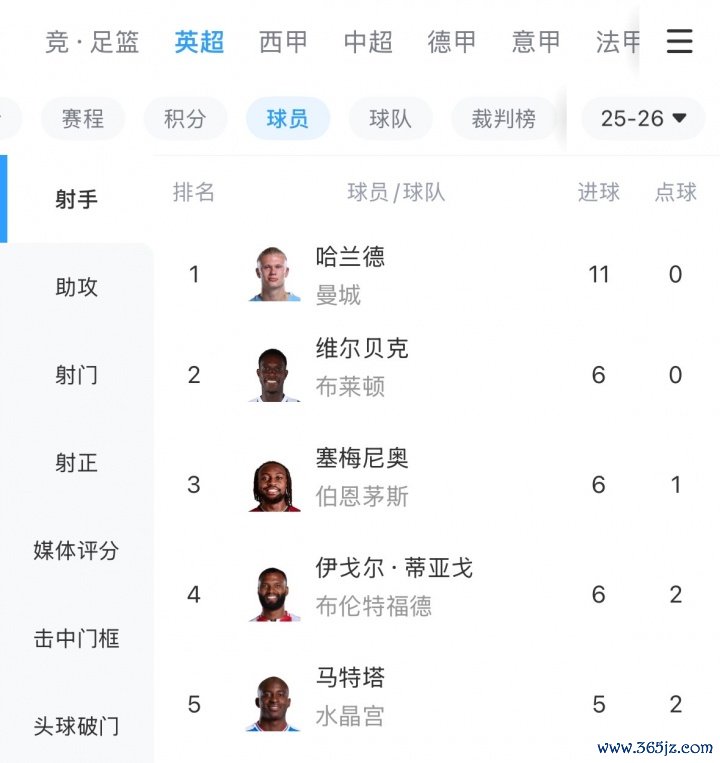
Task: View the 击中门框 woodwork ranking
Action: (76, 638)
